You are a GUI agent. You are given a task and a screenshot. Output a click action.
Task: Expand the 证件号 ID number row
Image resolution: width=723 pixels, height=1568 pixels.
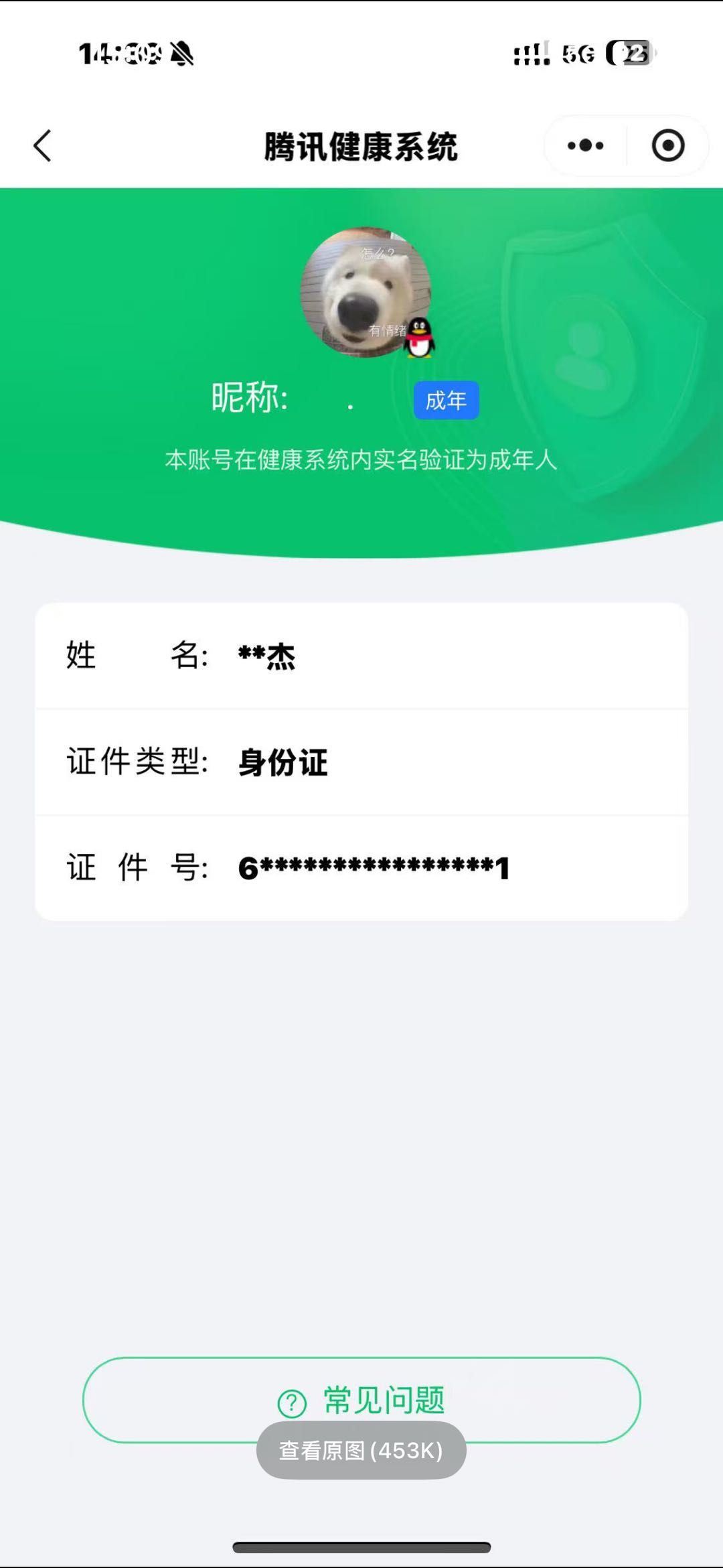pos(361,867)
